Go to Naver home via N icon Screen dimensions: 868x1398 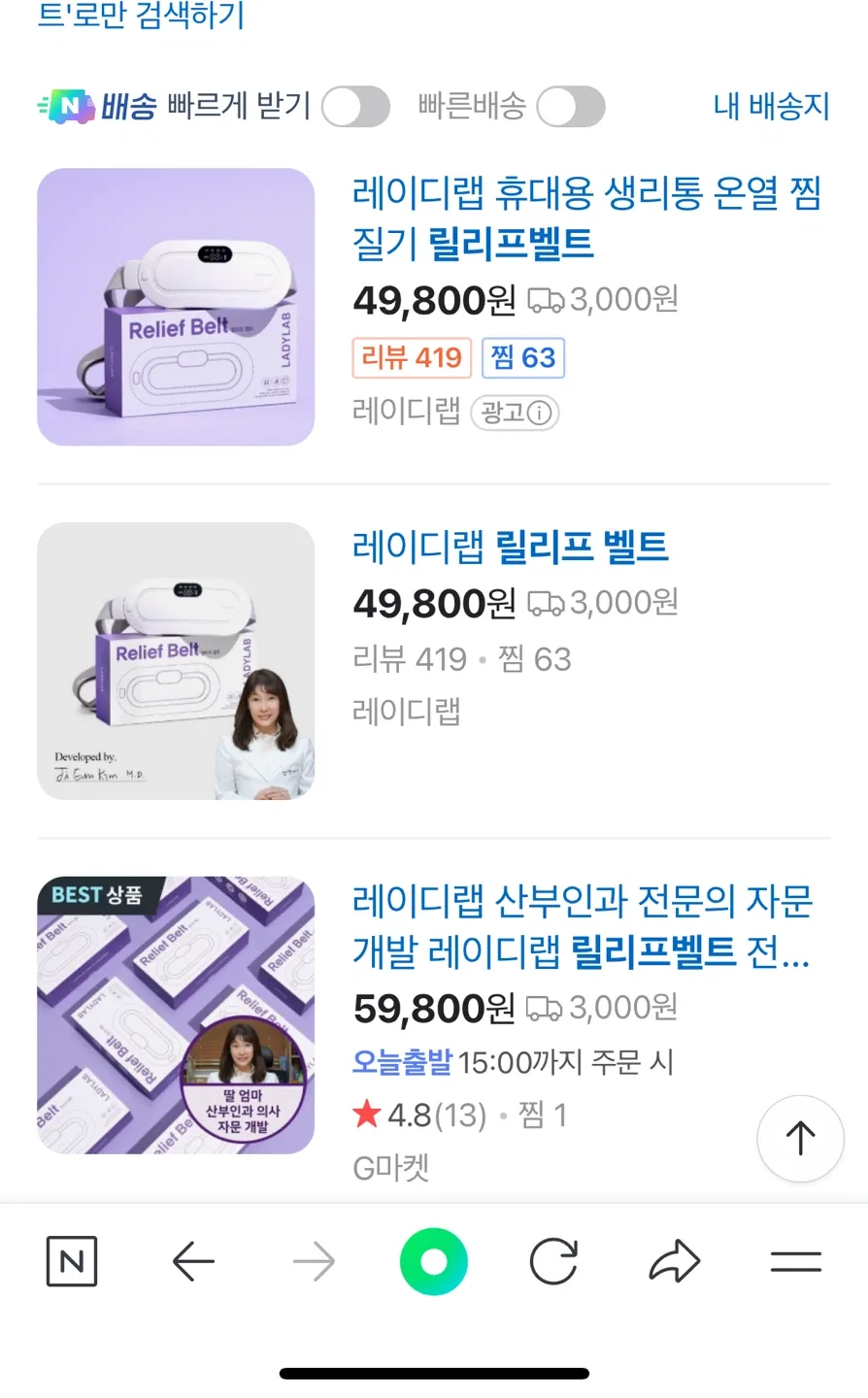(72, 1262)
